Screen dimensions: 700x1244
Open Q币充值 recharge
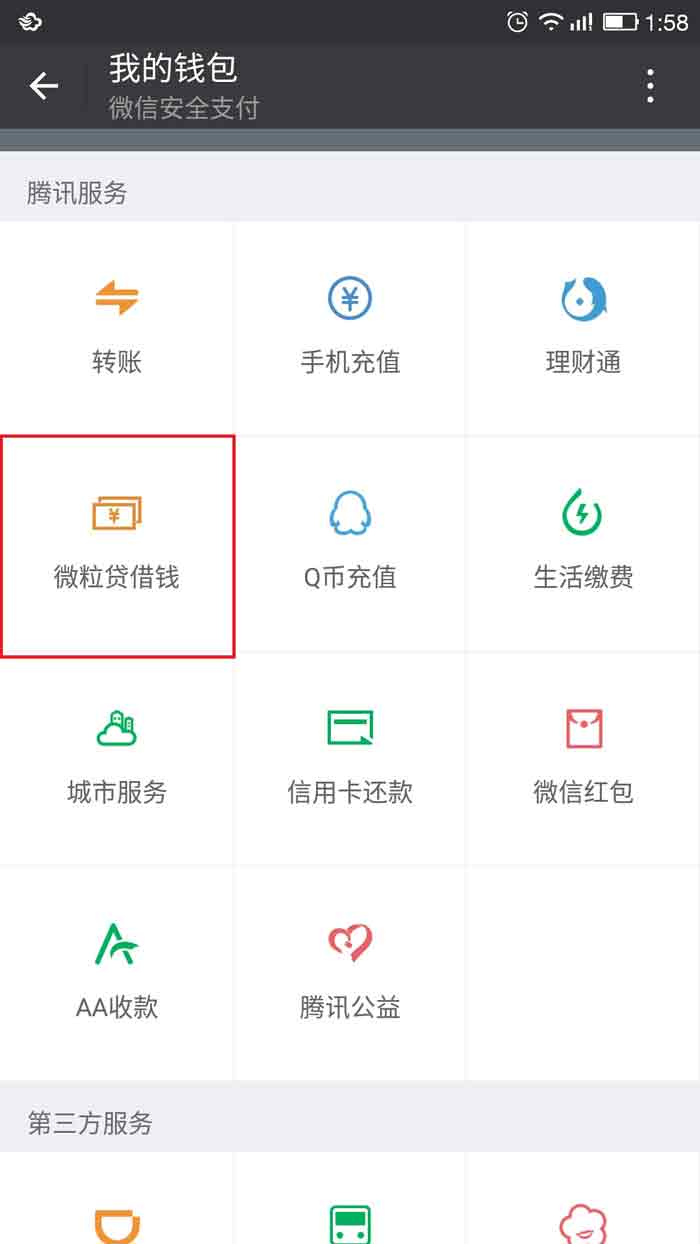pos(350,545)
